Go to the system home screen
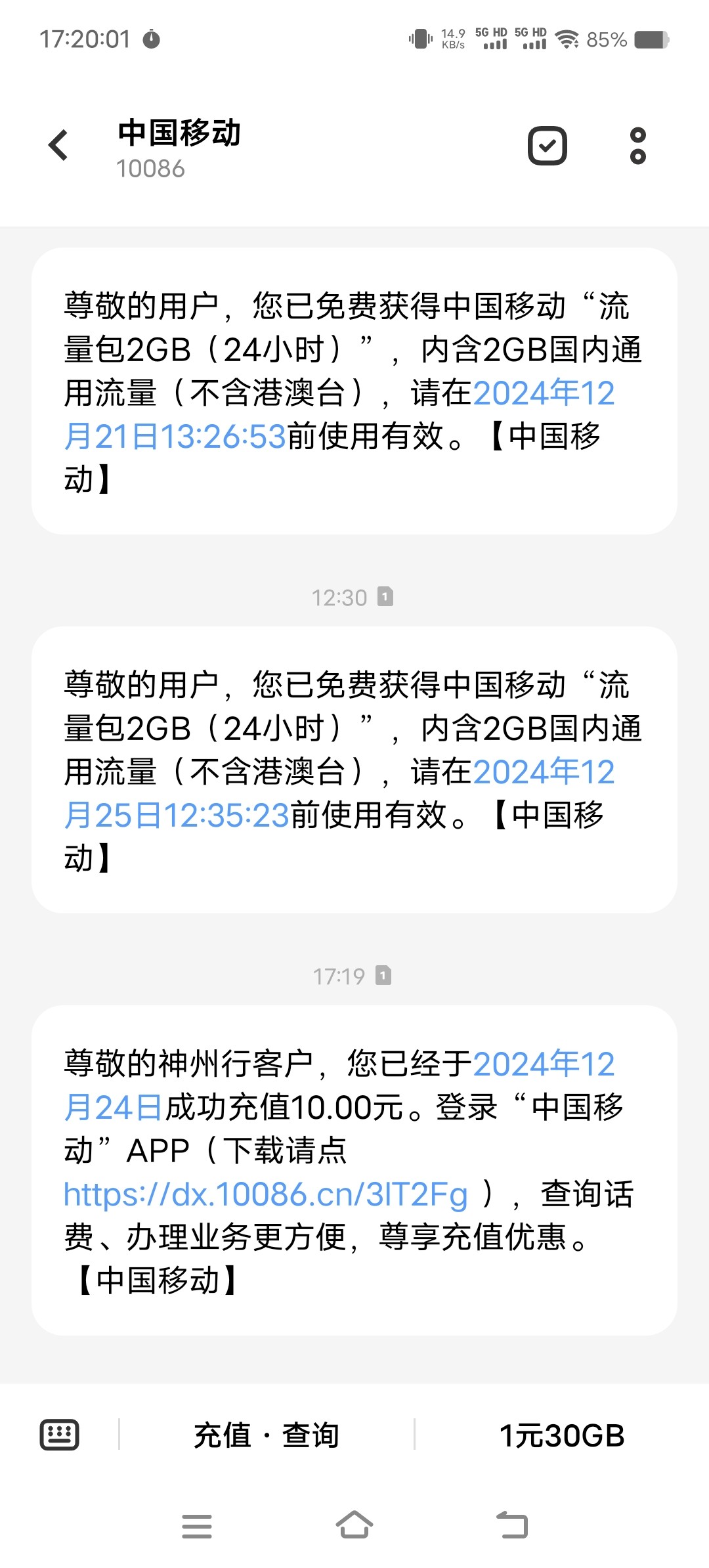This screenshot has height=1568, width=709. (354, 1525)
